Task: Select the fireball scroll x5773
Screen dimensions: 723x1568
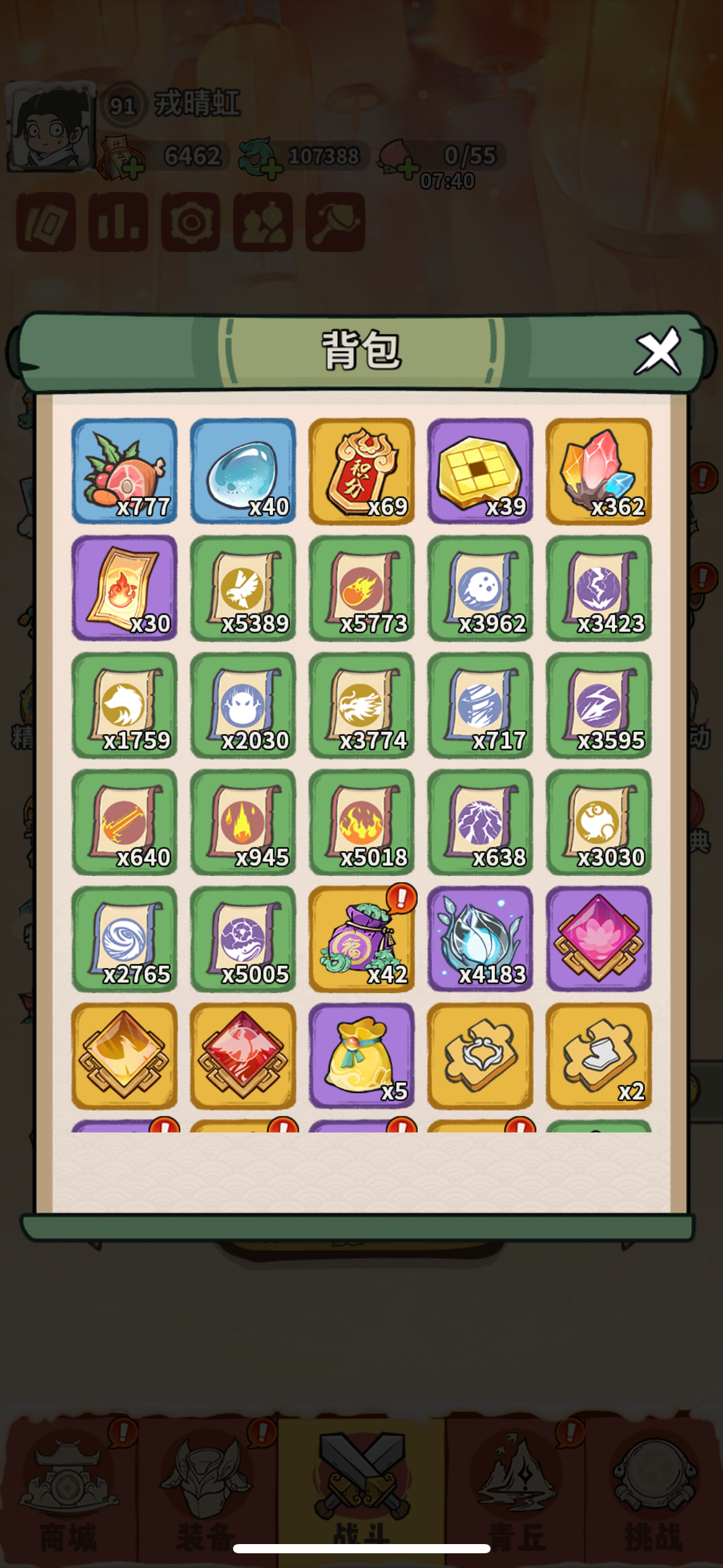Action: point(361,588)
